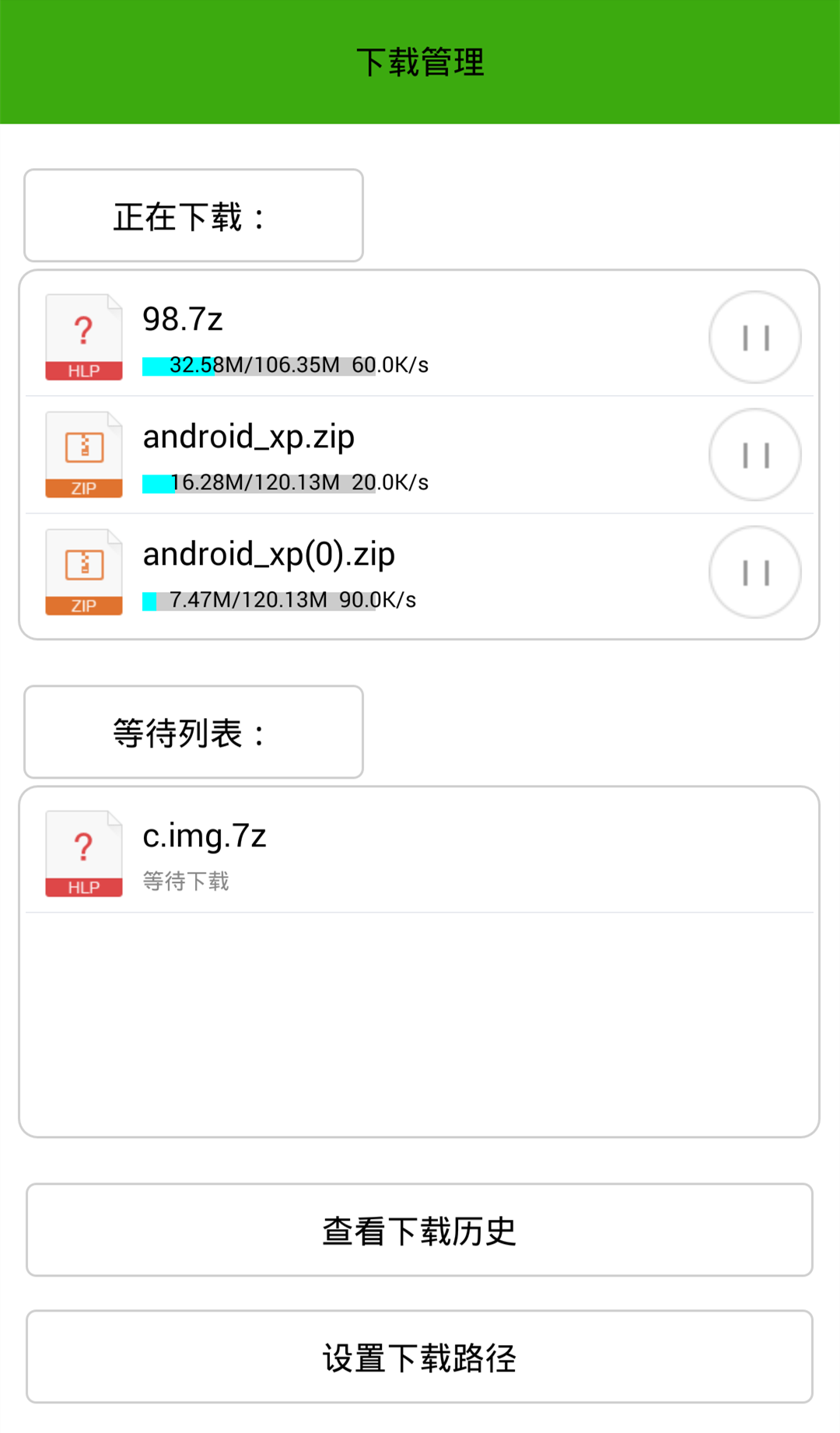Select the c.img.7z waiting item
This screenshot has width=840, height=1433.
pos(420,852)
